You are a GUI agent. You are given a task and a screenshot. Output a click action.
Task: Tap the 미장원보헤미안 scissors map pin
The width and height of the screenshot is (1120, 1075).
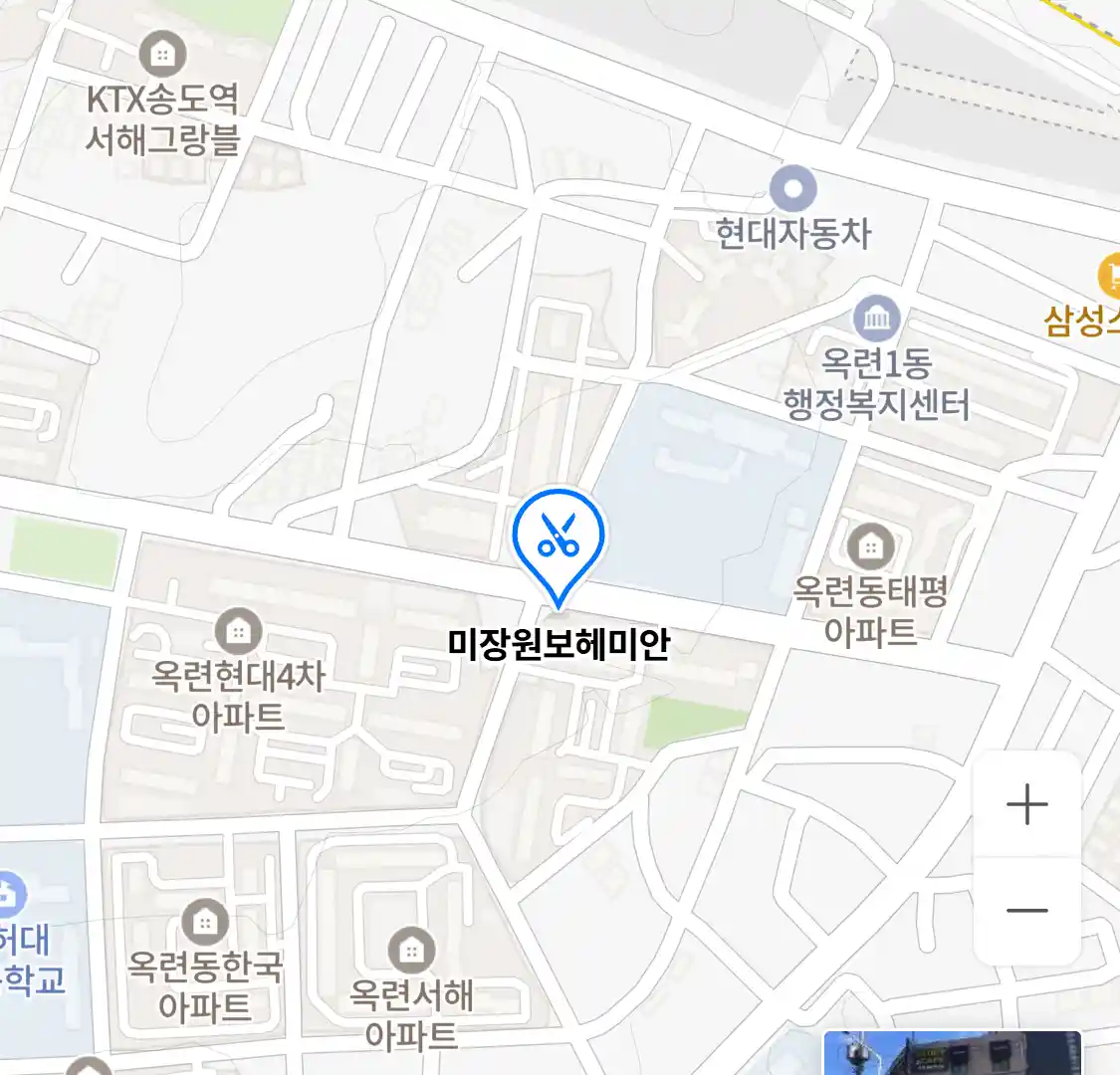(x=559, y=537)
